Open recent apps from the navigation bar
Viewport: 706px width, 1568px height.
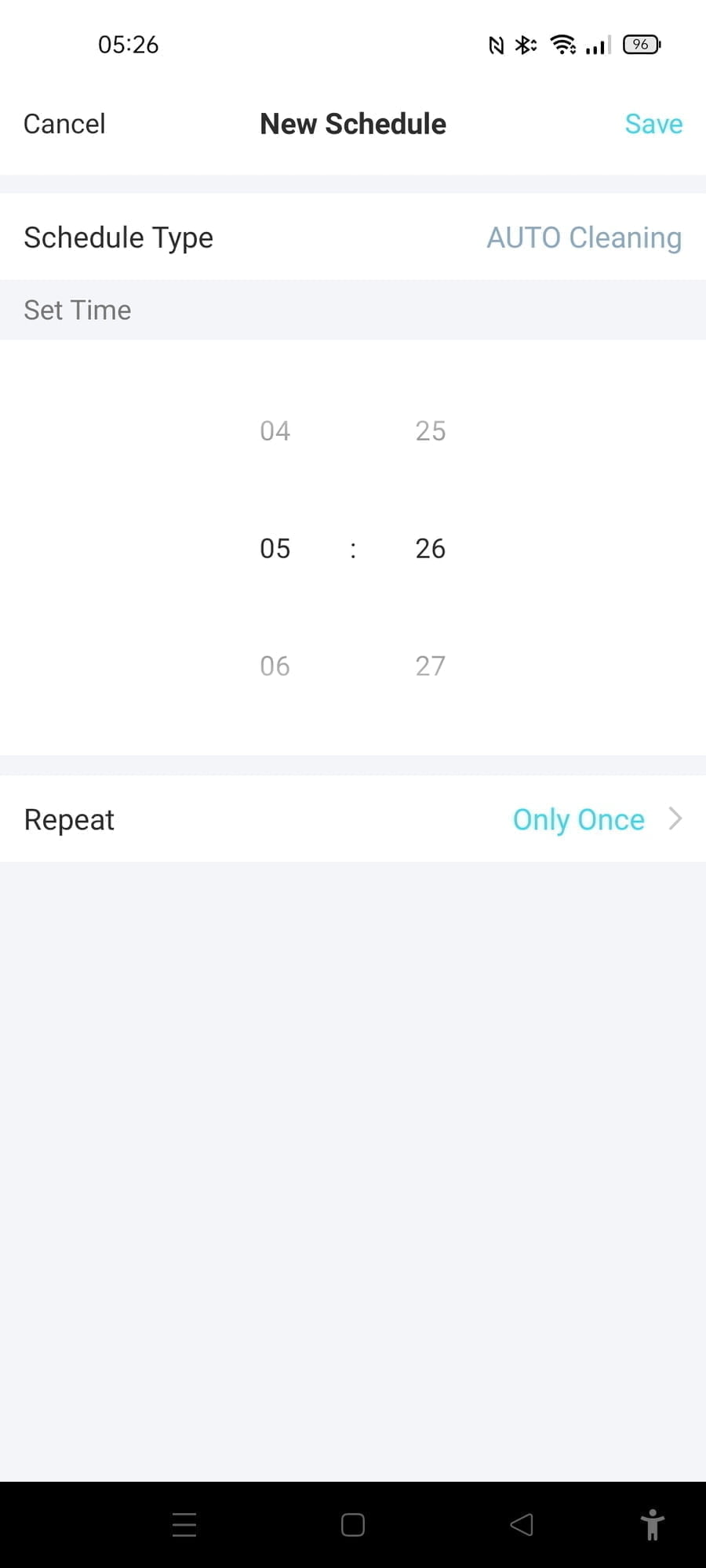click(184, 1525)
